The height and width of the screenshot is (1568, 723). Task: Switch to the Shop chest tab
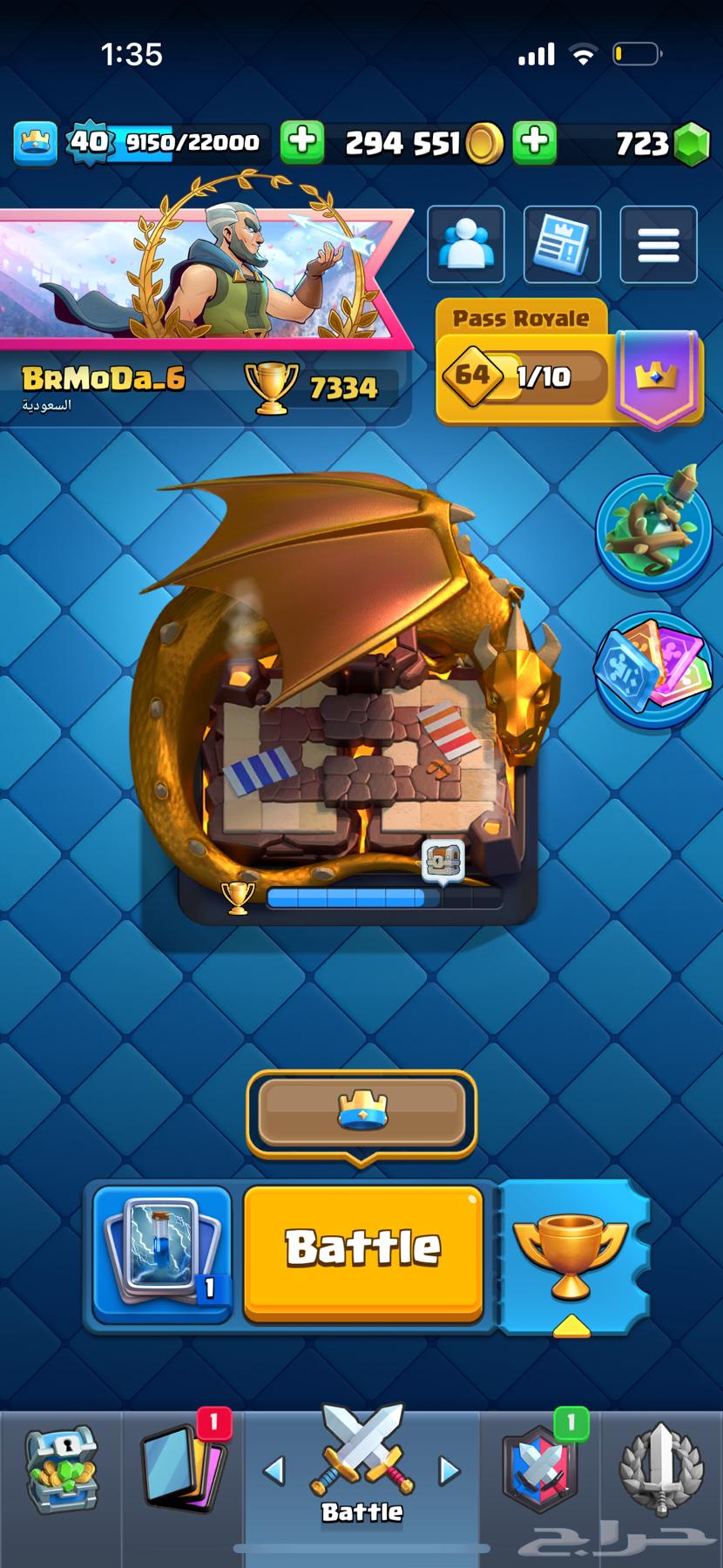pyautogui.click(x=61, y=1470)
